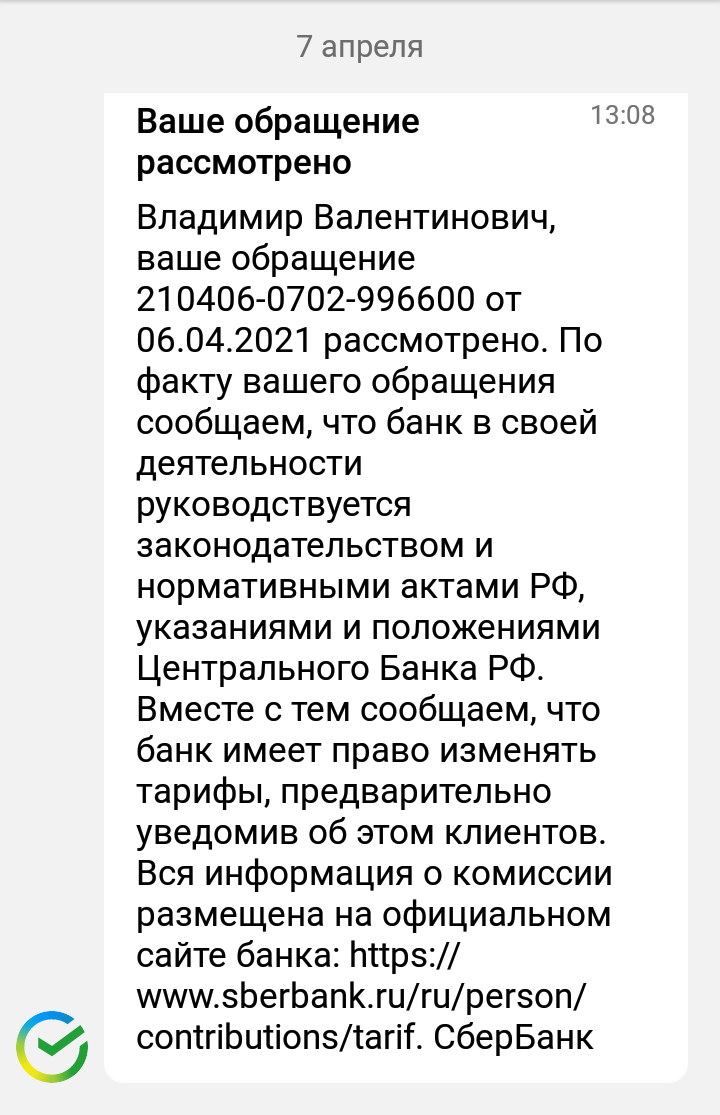Screen dimensions: 720x1115
Task: Open the sberbank.ru tariffs link in message
Action: coord(360,997)
